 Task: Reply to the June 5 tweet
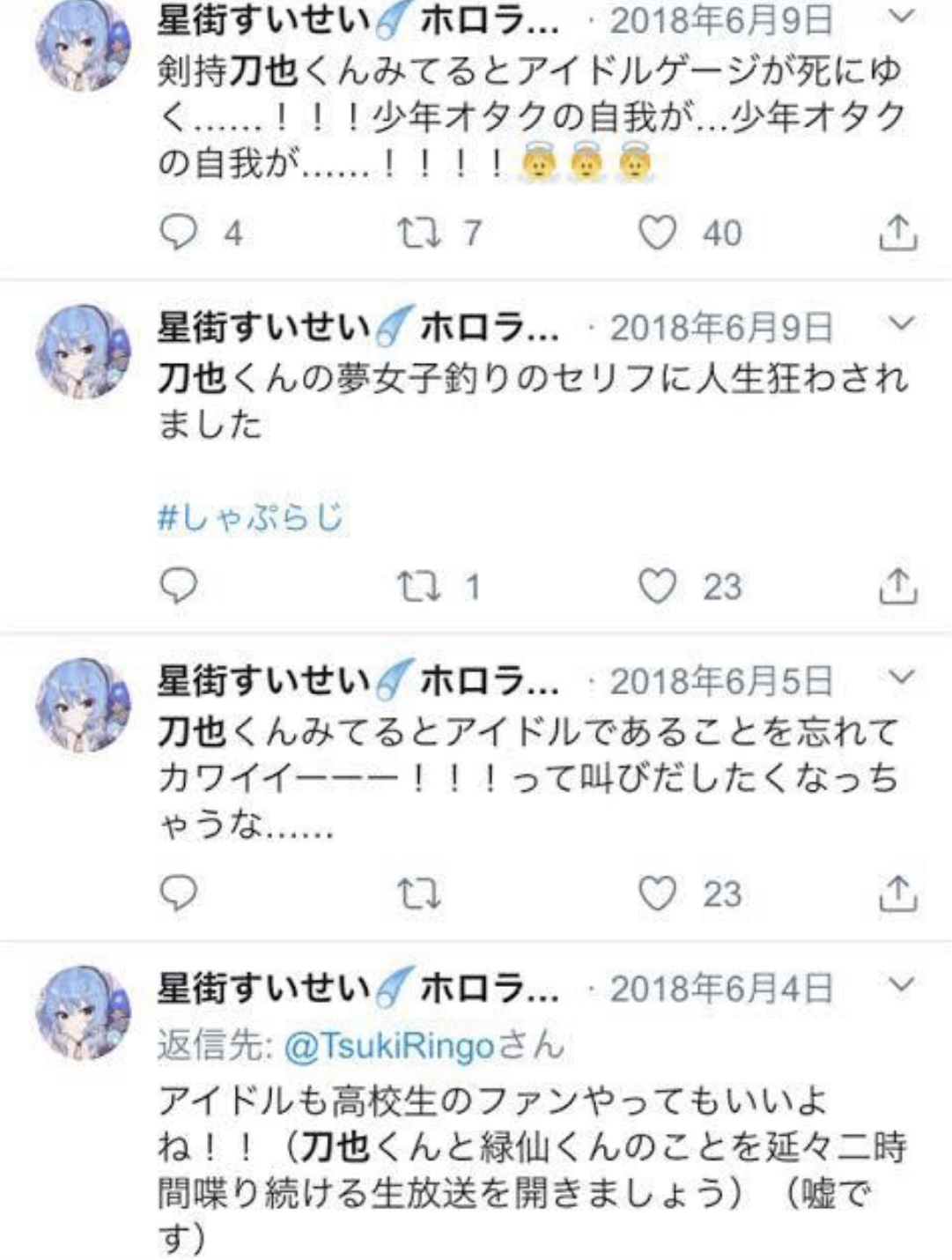(x=179, y=893)
